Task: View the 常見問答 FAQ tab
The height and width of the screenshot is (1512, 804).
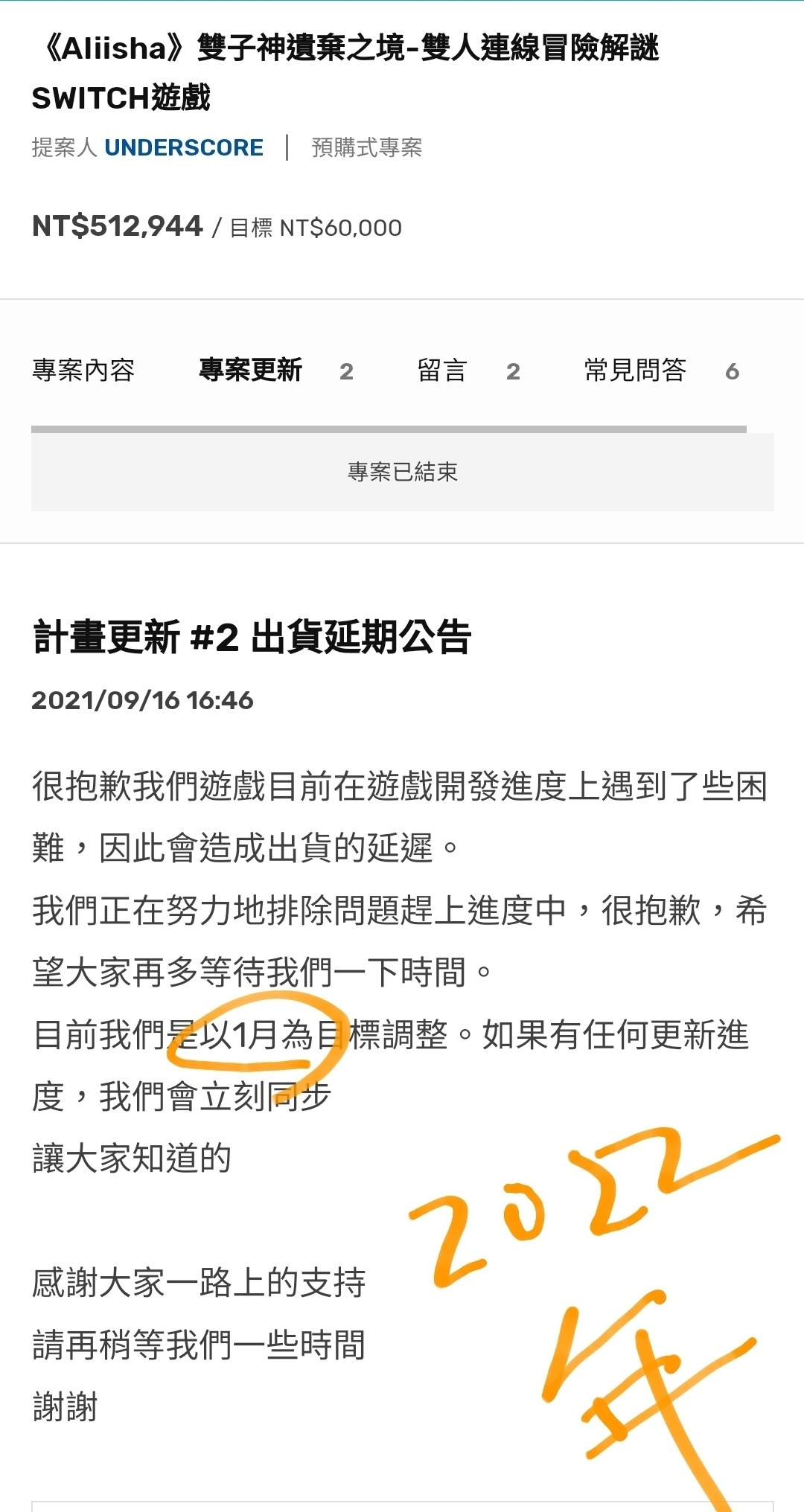Action: (x=662, y=370)
